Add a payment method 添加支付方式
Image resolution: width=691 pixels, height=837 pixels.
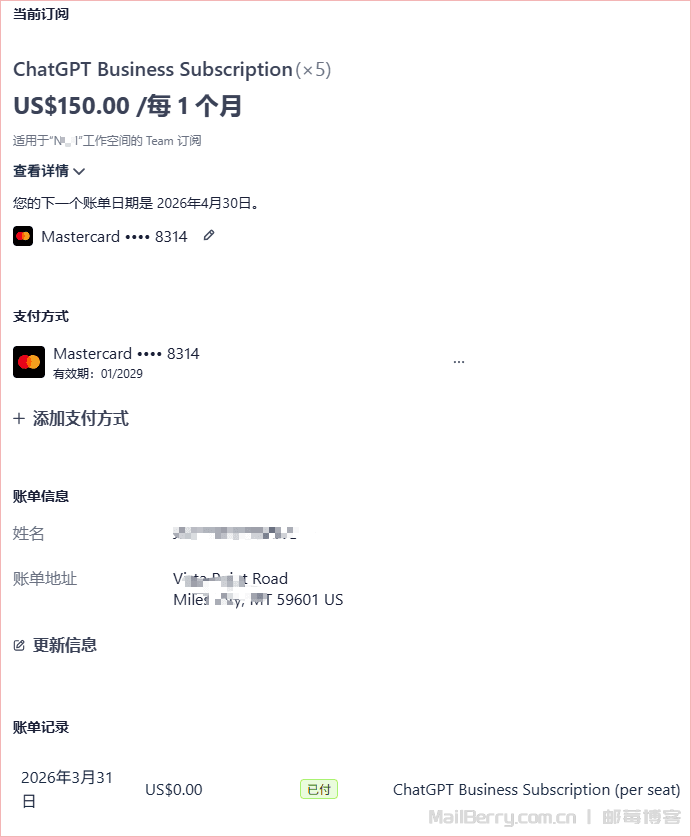pyautogui.click(x=71, y=419)
